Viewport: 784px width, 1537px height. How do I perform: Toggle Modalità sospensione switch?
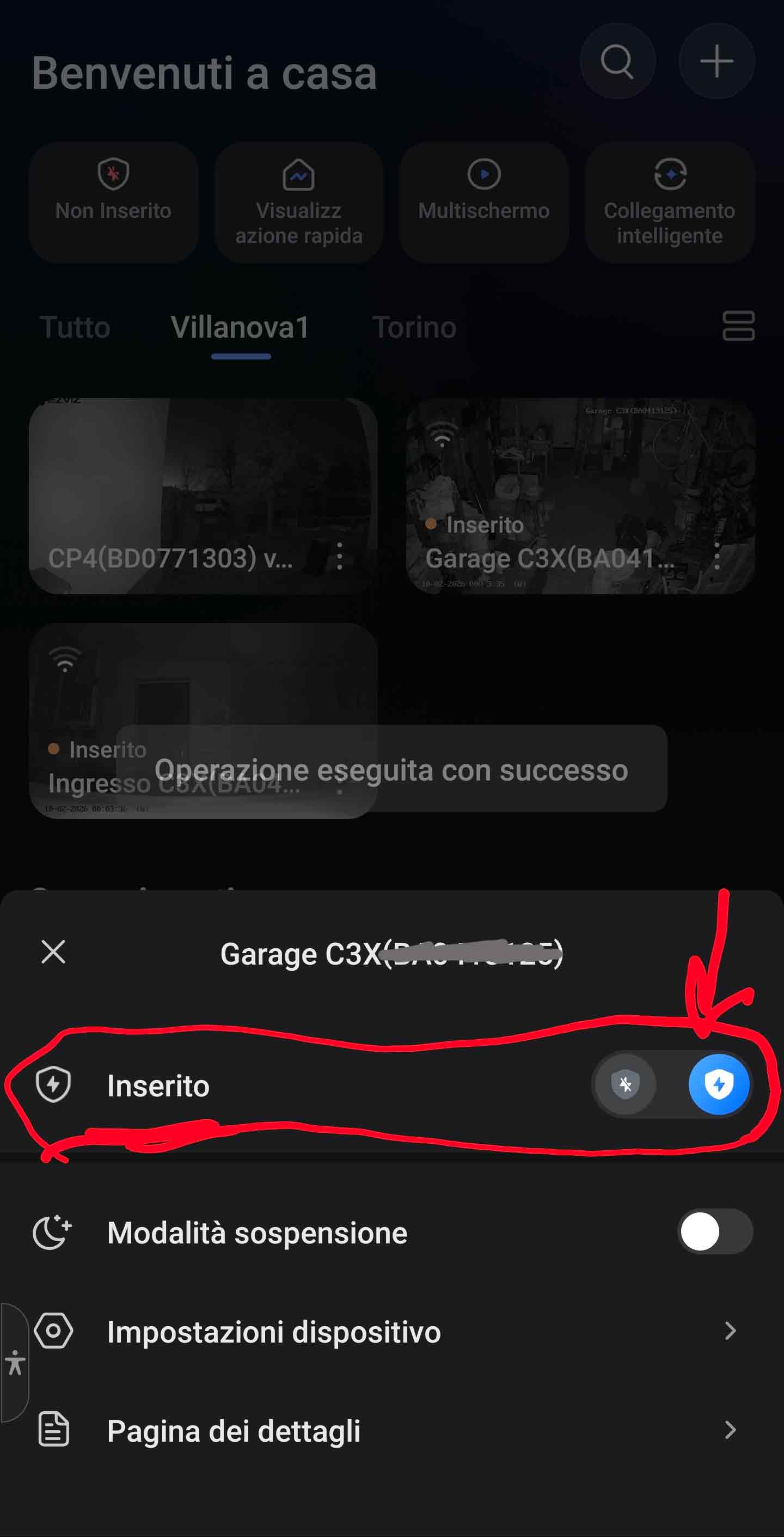[715, 1231]
